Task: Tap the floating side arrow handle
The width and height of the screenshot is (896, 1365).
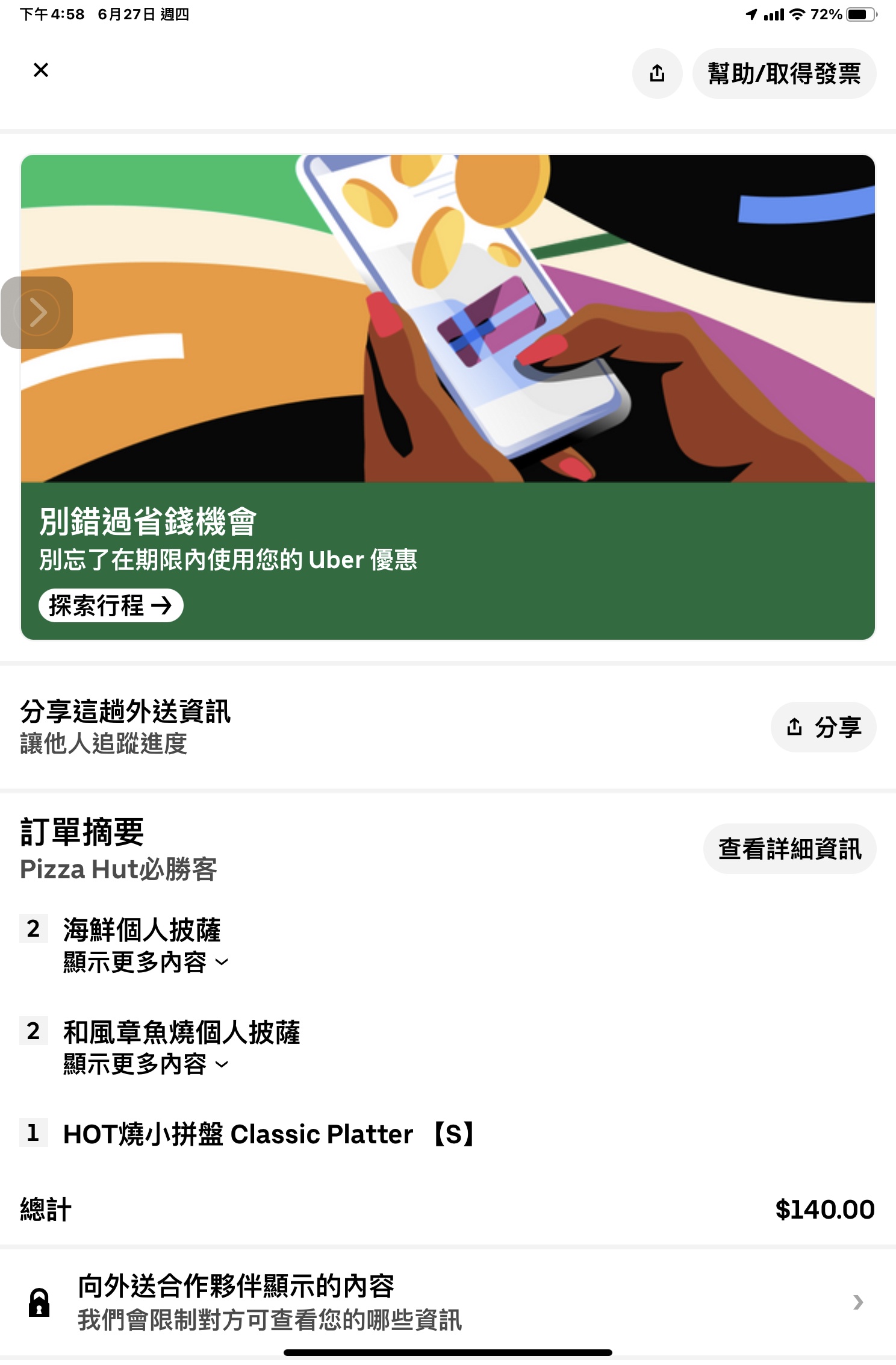Action: 37,312
